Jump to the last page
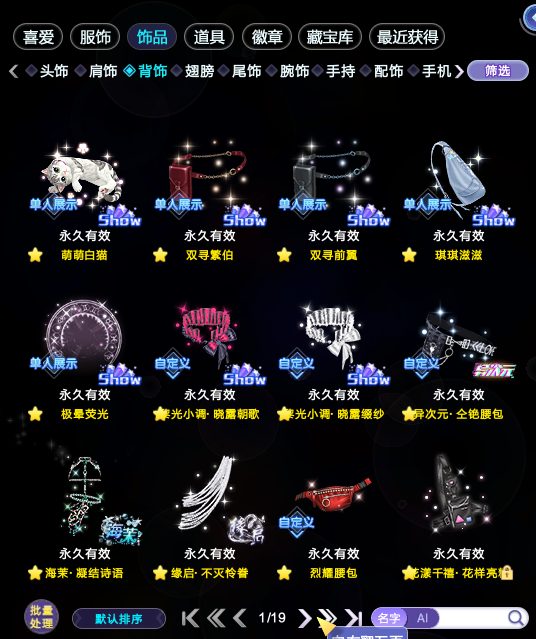This screenshot has width=536, height=639. tap(353, 618)
